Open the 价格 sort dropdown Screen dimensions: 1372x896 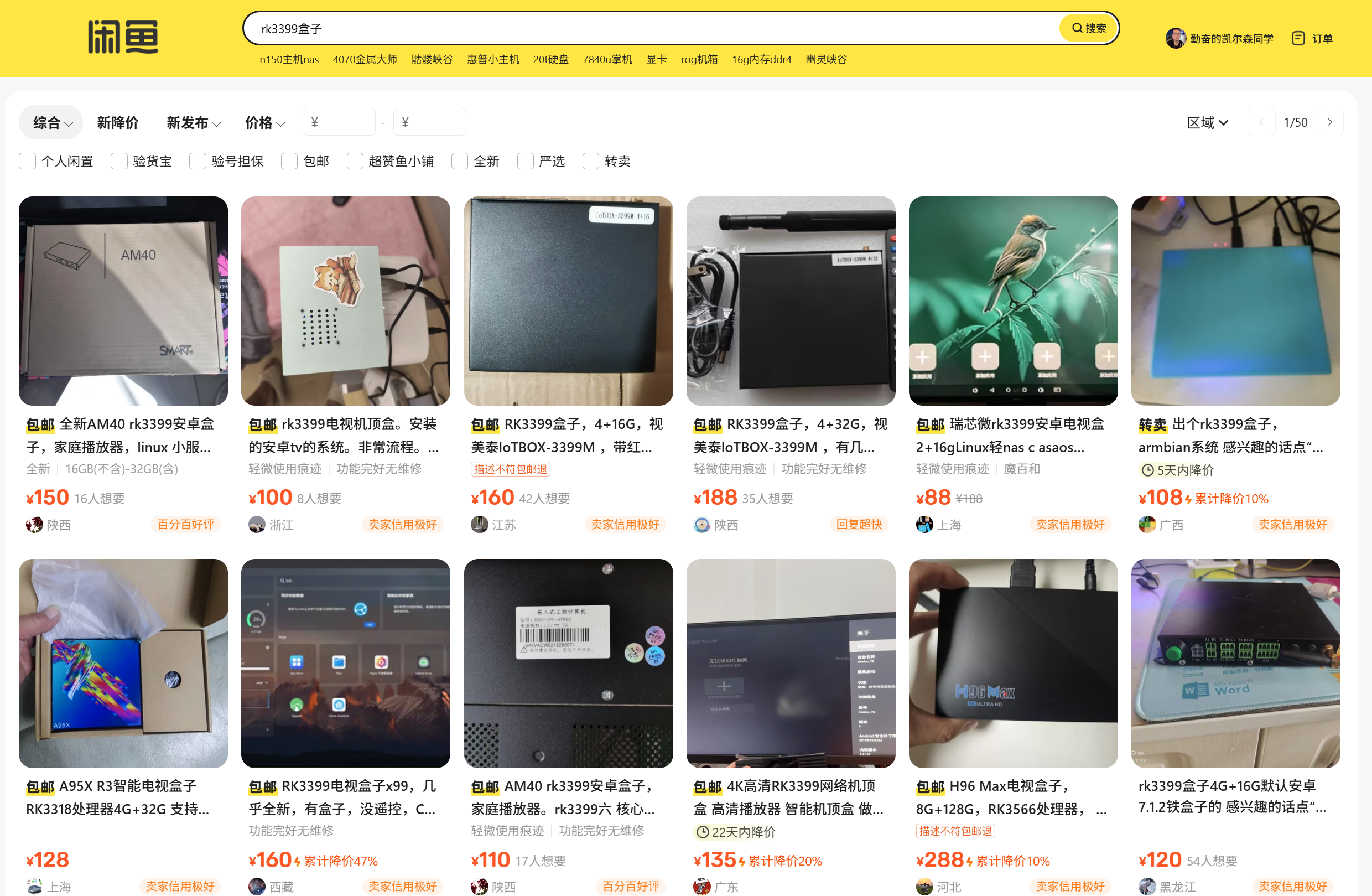(x=264, y=122)
